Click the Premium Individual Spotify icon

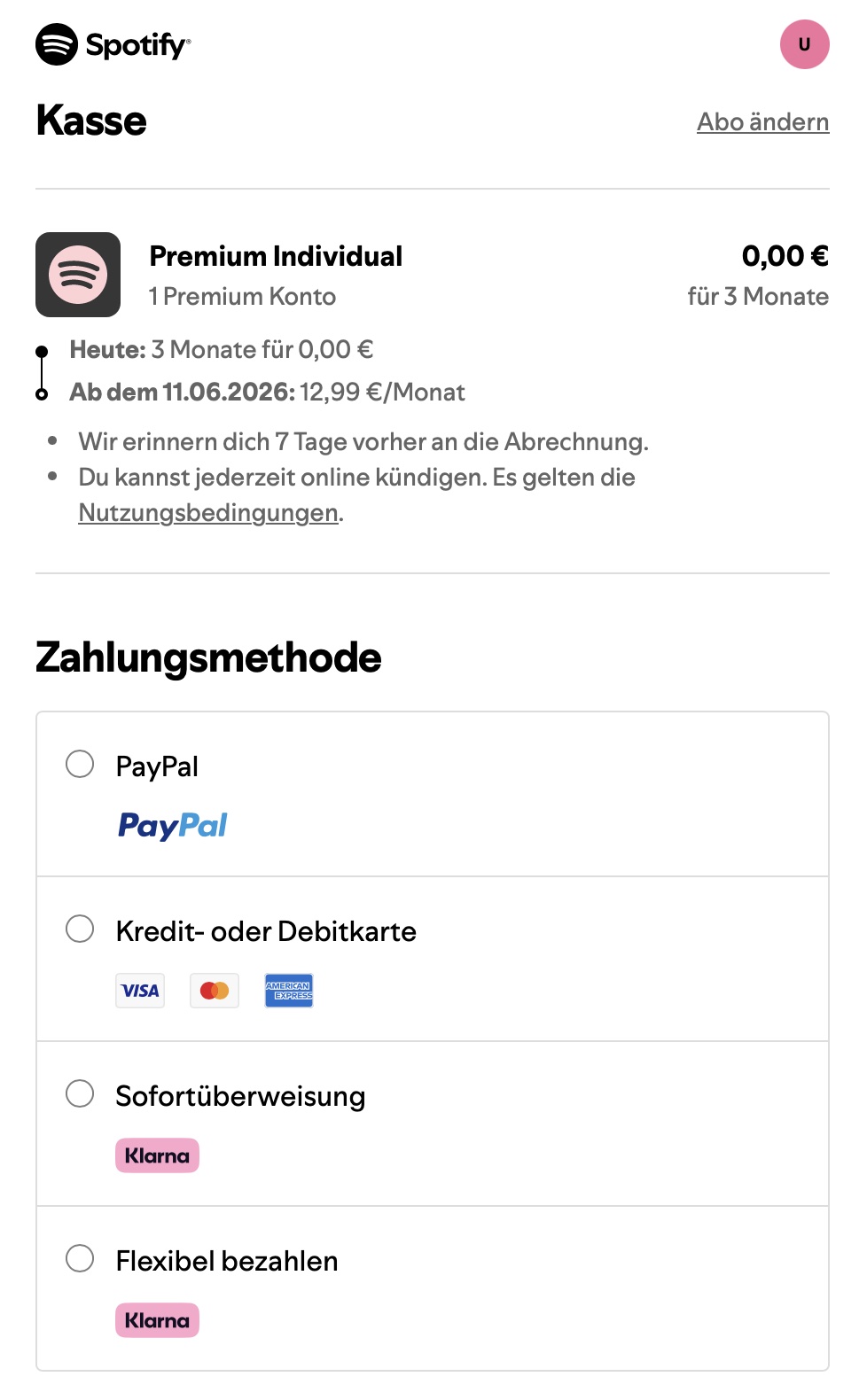pyautogui.click(x=79, y=275)
